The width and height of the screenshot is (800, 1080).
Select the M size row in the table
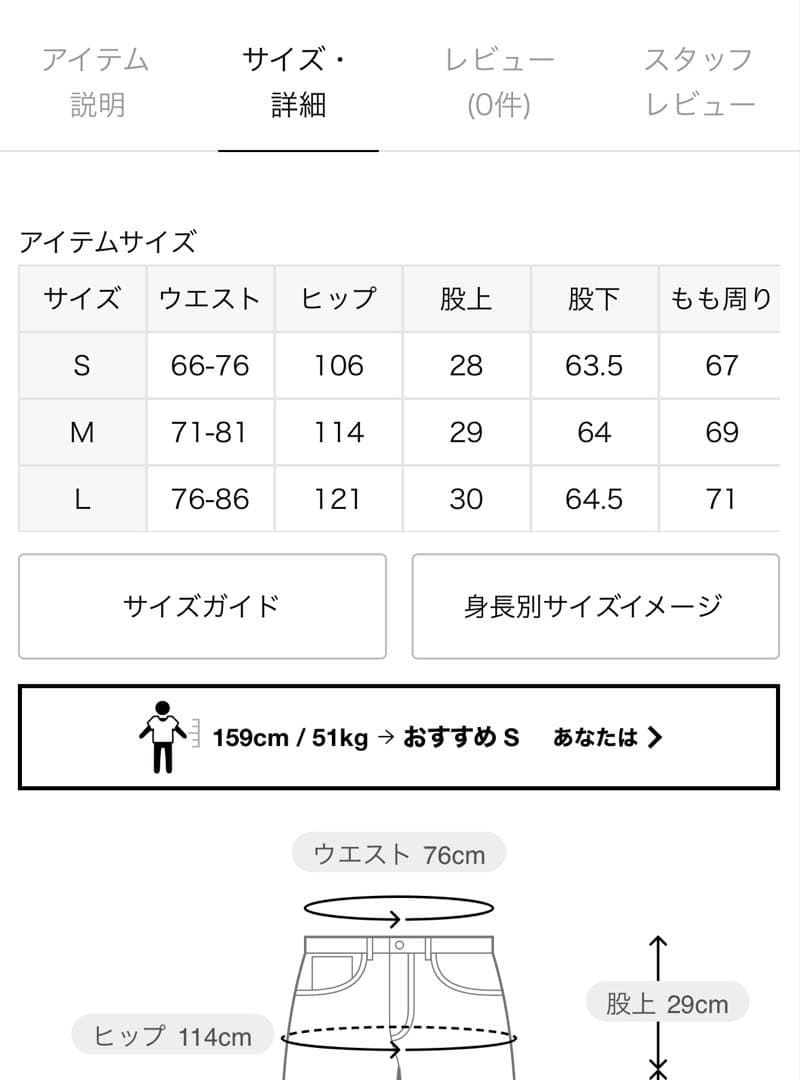pos(80,432)
